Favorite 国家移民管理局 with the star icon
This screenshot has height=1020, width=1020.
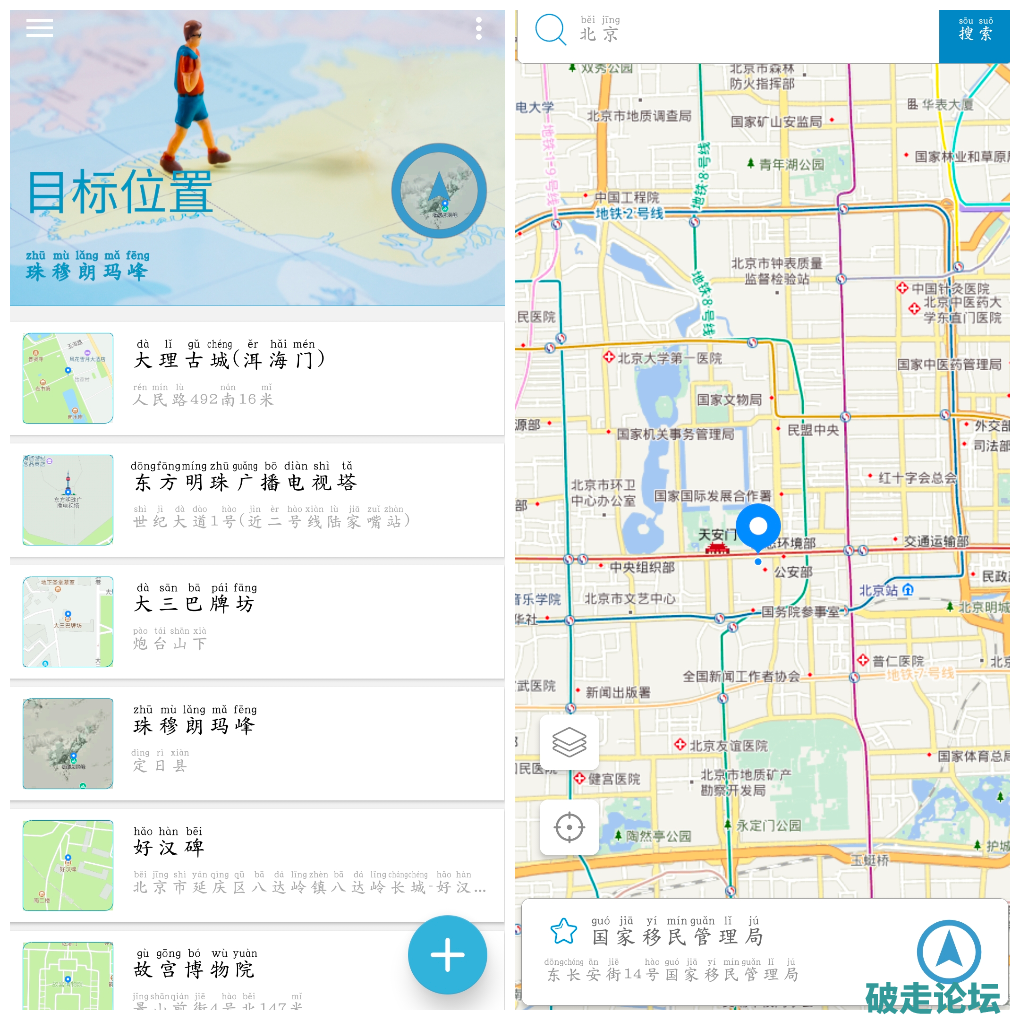pos(564,932)
